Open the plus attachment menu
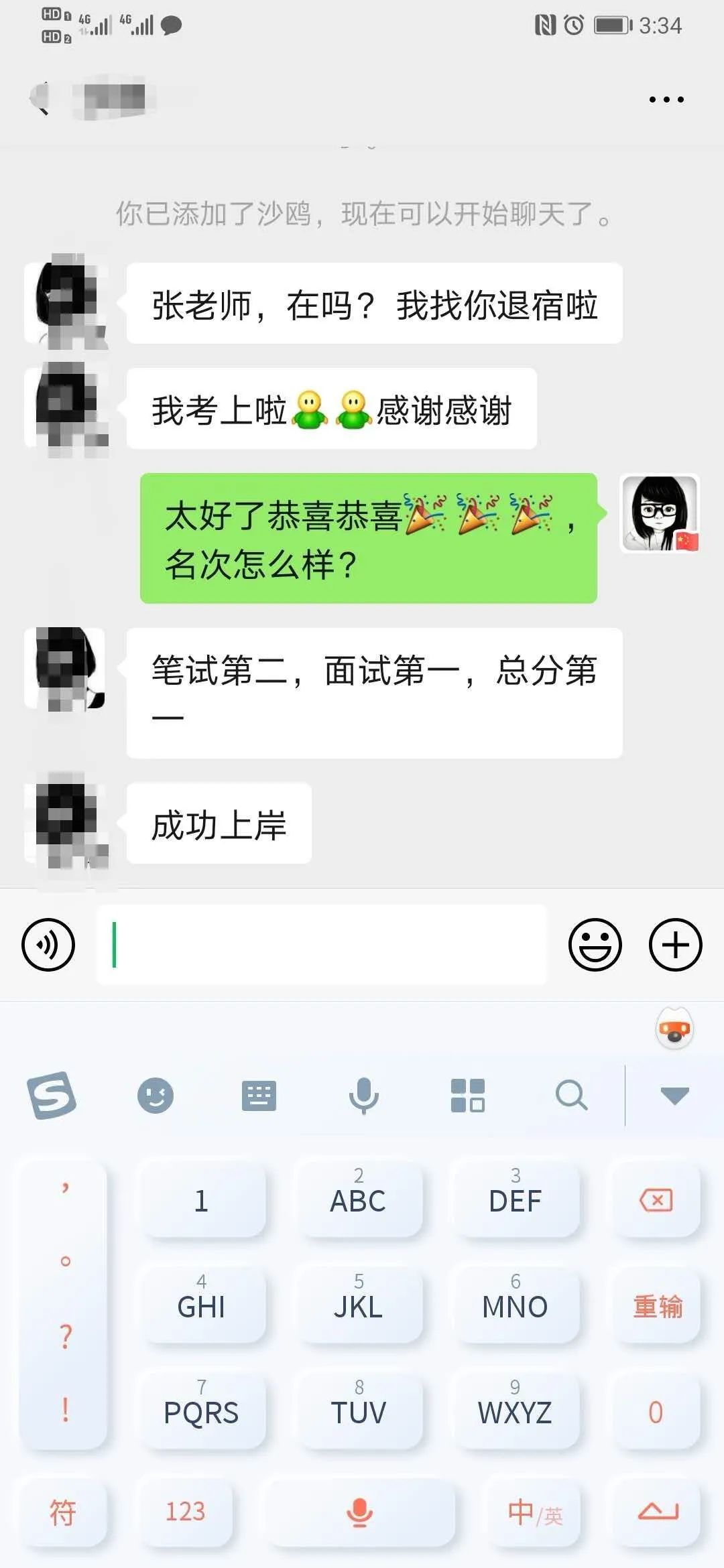This screenshot has width=724, height=1568. point(675,945)
